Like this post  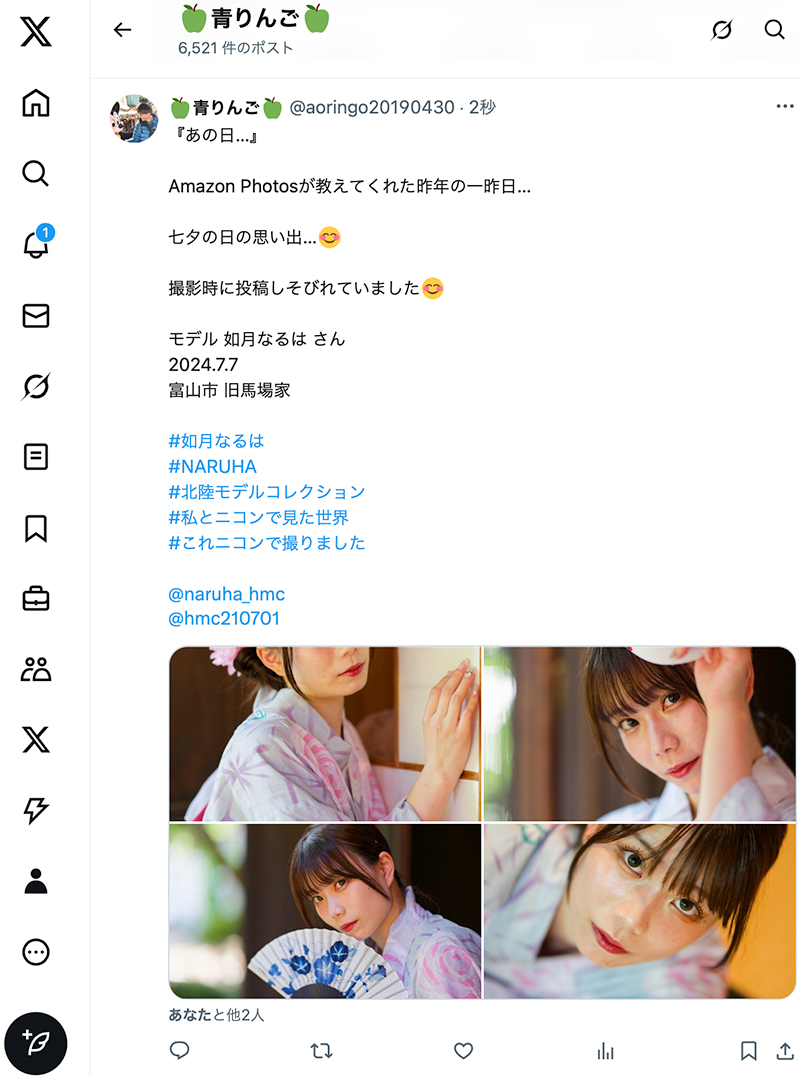[463, 1050]
